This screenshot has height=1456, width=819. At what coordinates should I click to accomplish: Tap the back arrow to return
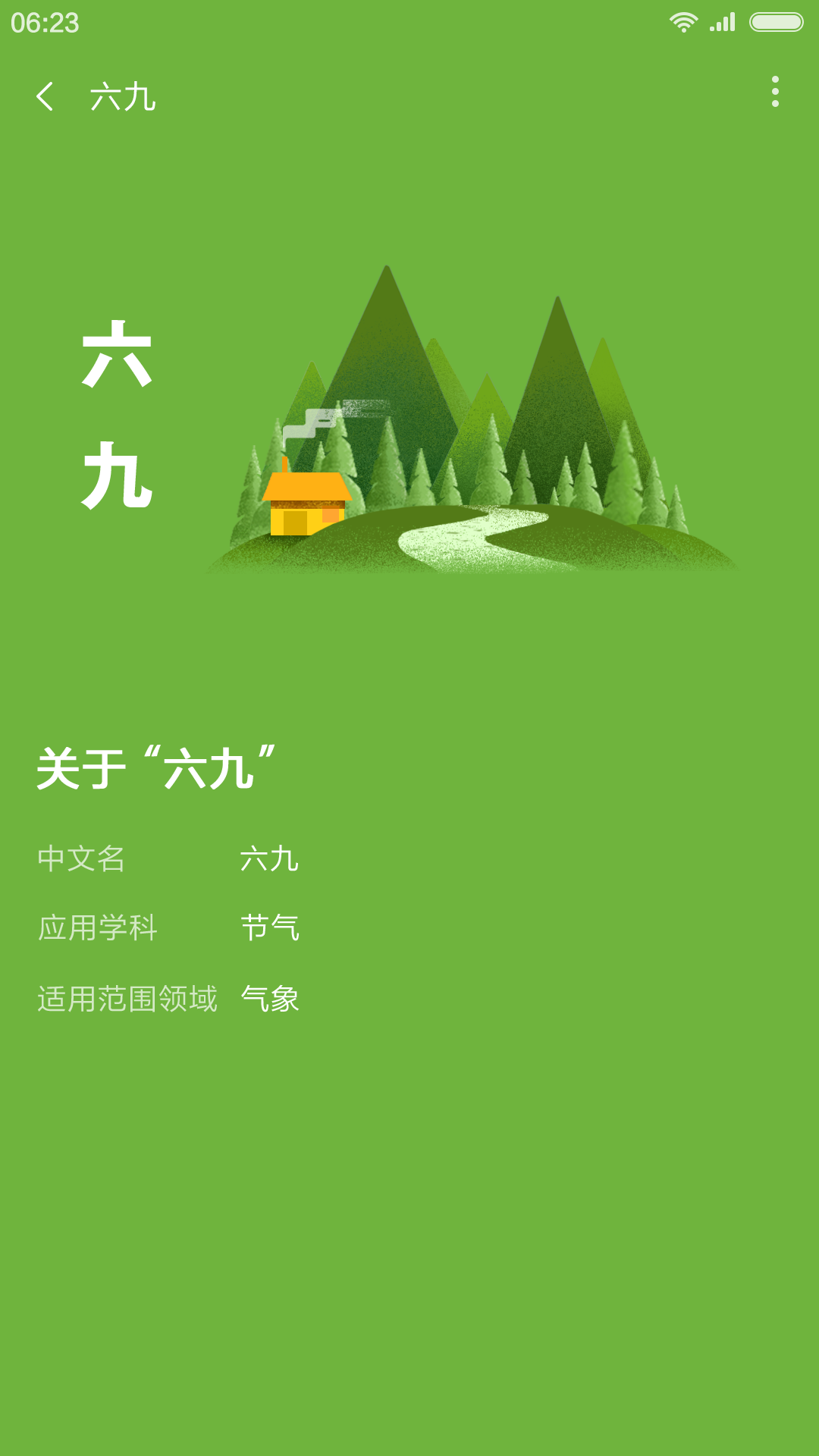pyautogui.click(x=47, y=97)
